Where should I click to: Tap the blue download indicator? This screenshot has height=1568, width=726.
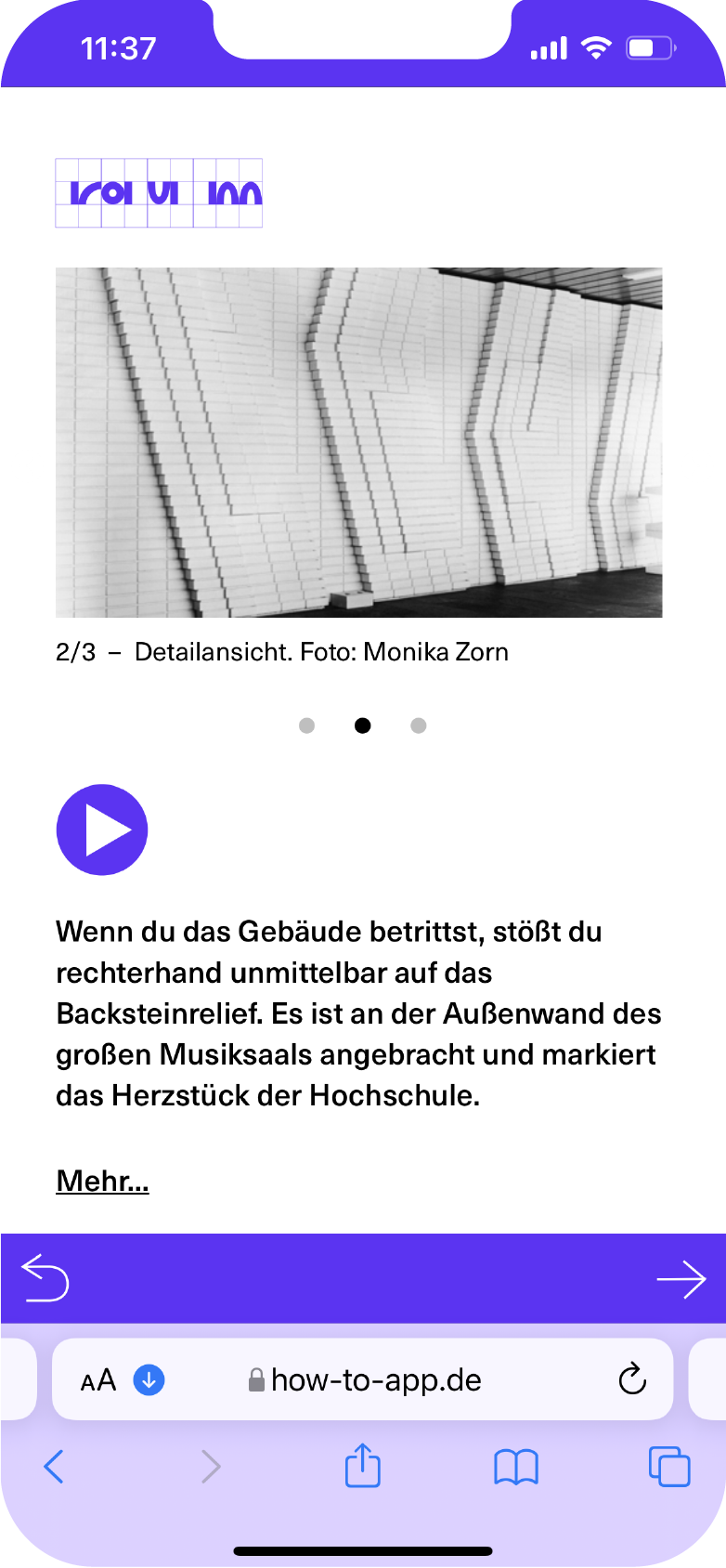coord(149,1380)
